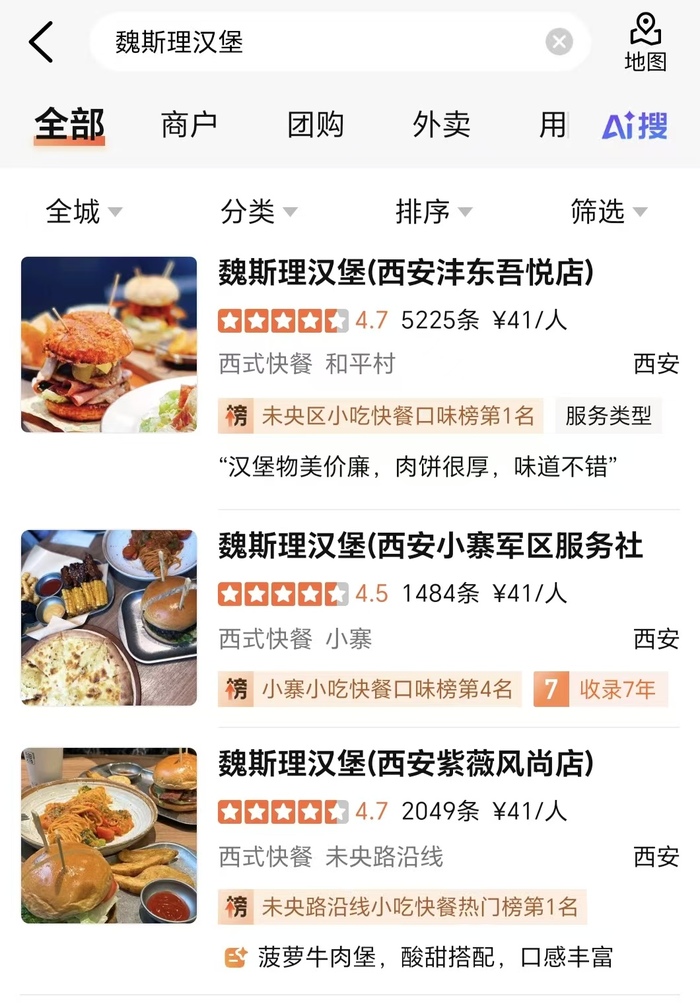This screenshot has width=700, height=1004.
Task: Open the 排序 sort dropdown
Action: (433, 211)
